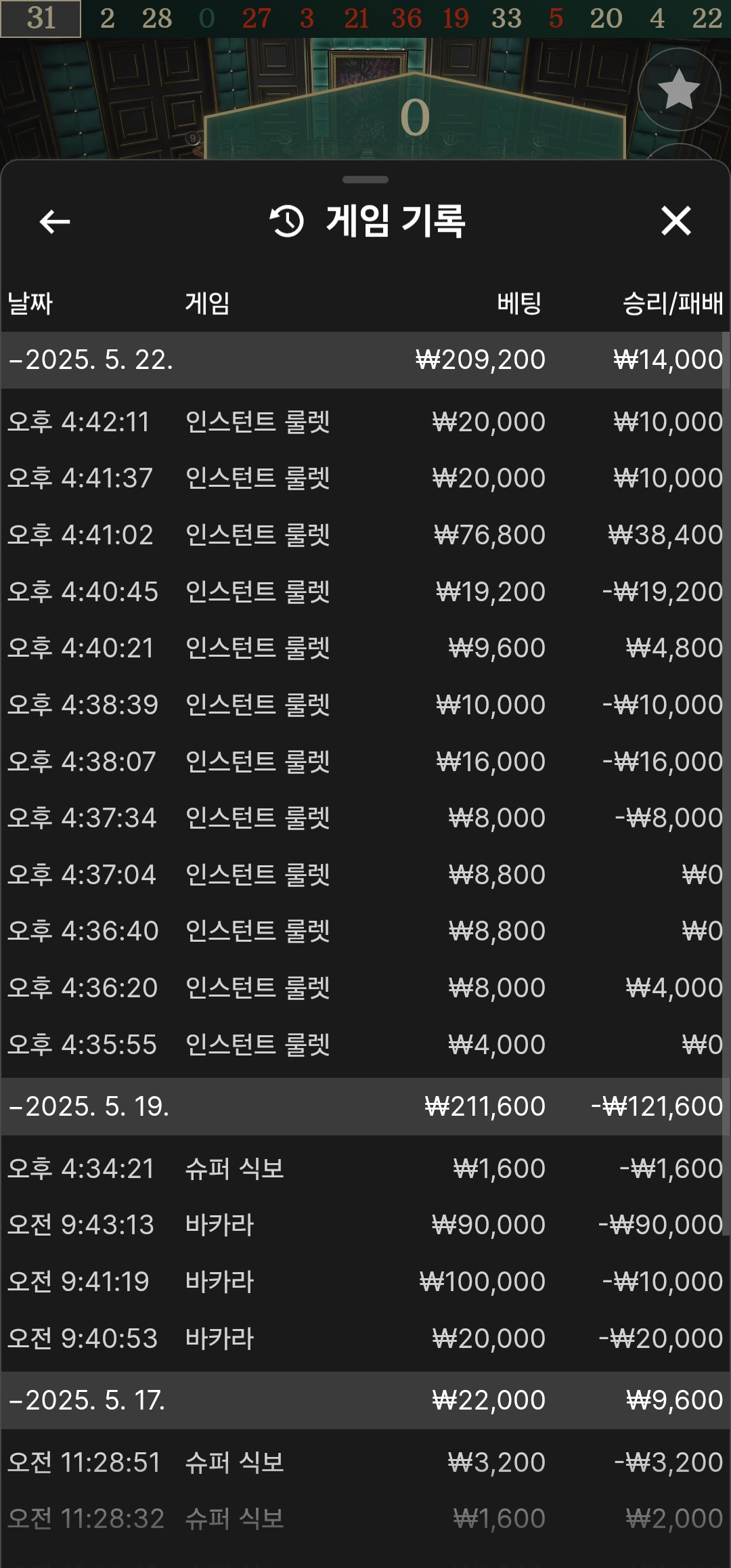Viewport: 731px width, 1568px height.
Task: View the 오전 9:43:13 바카라 round details
Action: (365, 1225)
